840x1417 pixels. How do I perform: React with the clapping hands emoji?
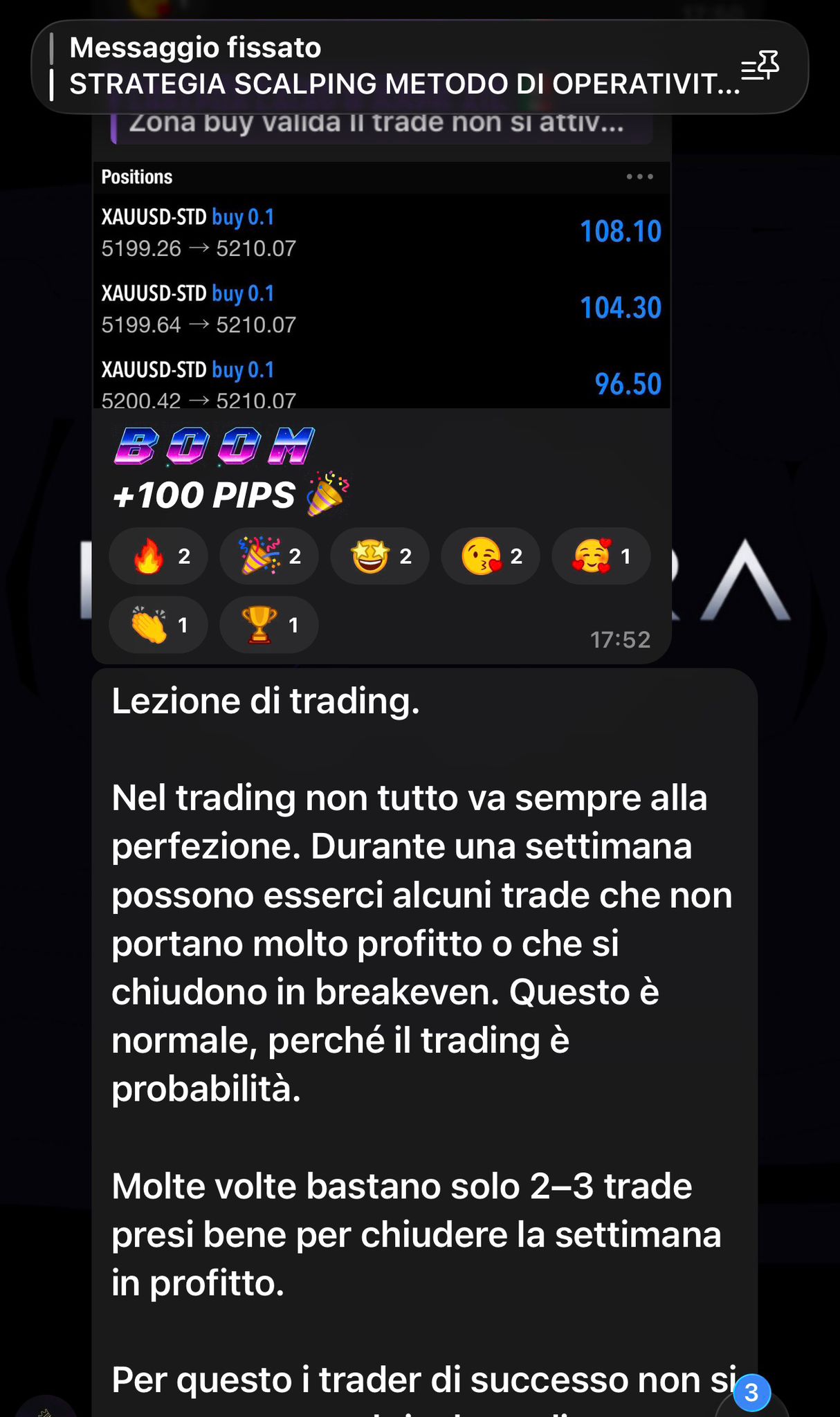coord(158,625)
